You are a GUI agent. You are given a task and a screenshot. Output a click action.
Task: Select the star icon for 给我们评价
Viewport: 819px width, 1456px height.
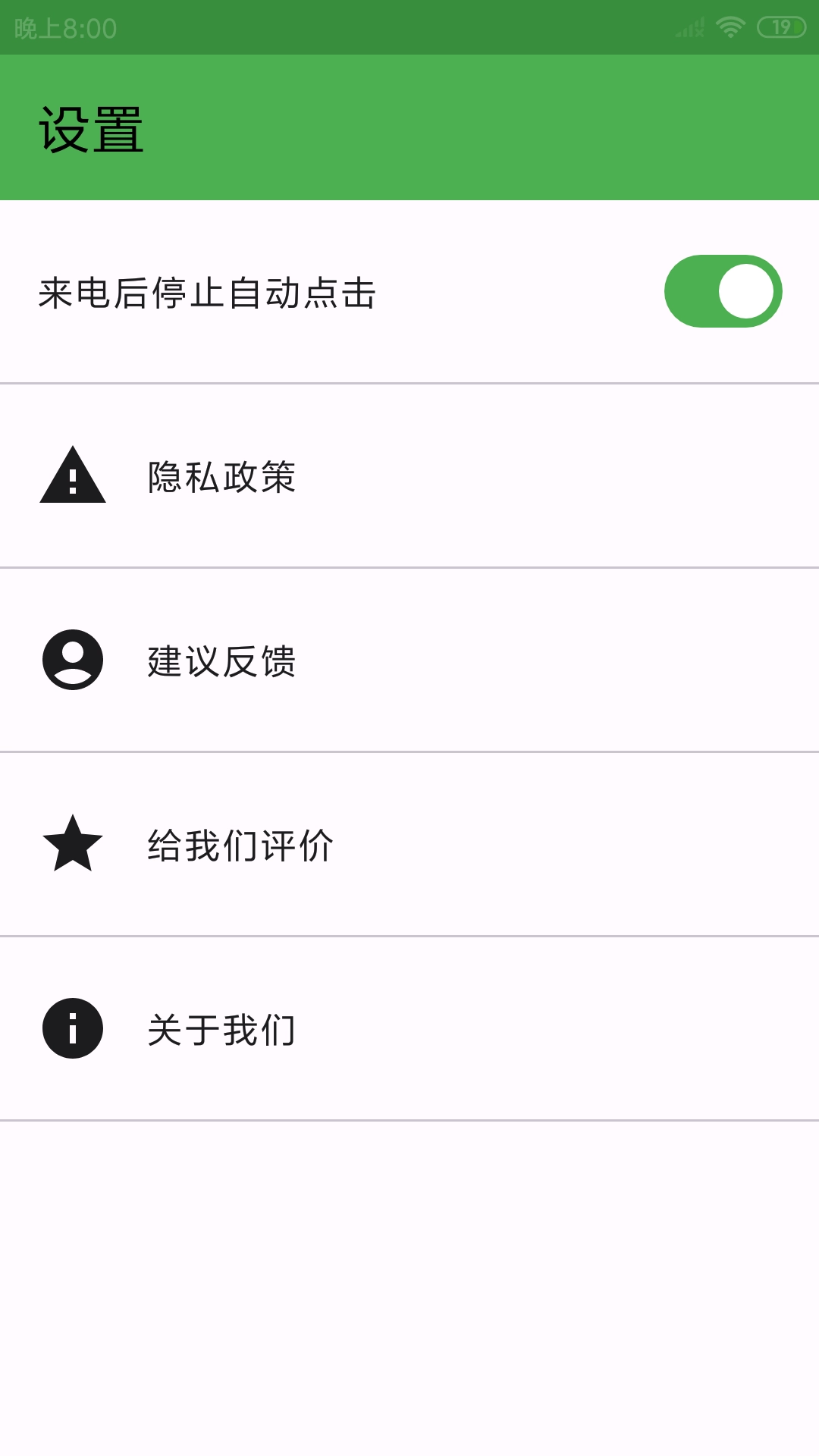coord(72,846)
